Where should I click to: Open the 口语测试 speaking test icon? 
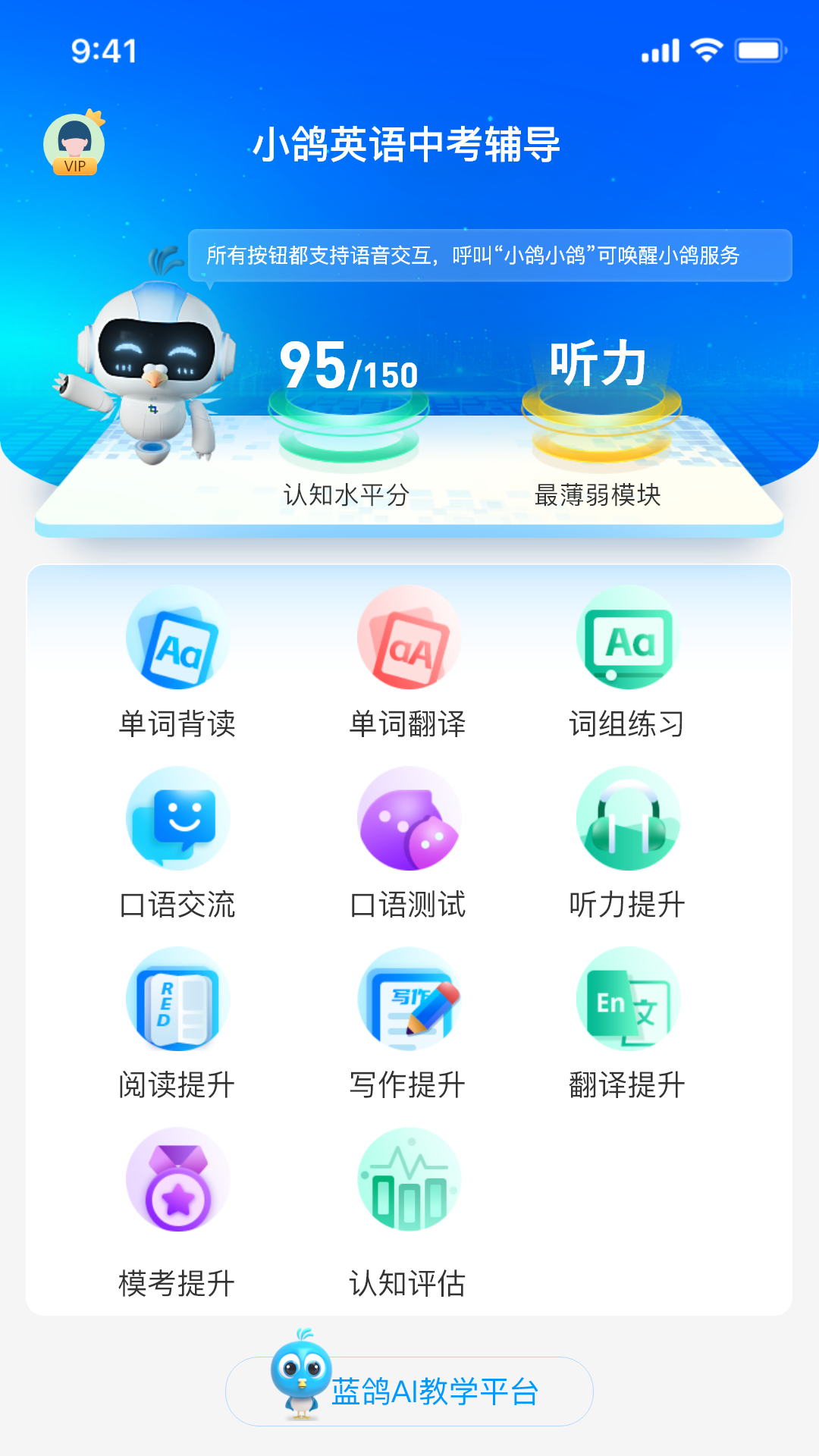click(409, 821)
